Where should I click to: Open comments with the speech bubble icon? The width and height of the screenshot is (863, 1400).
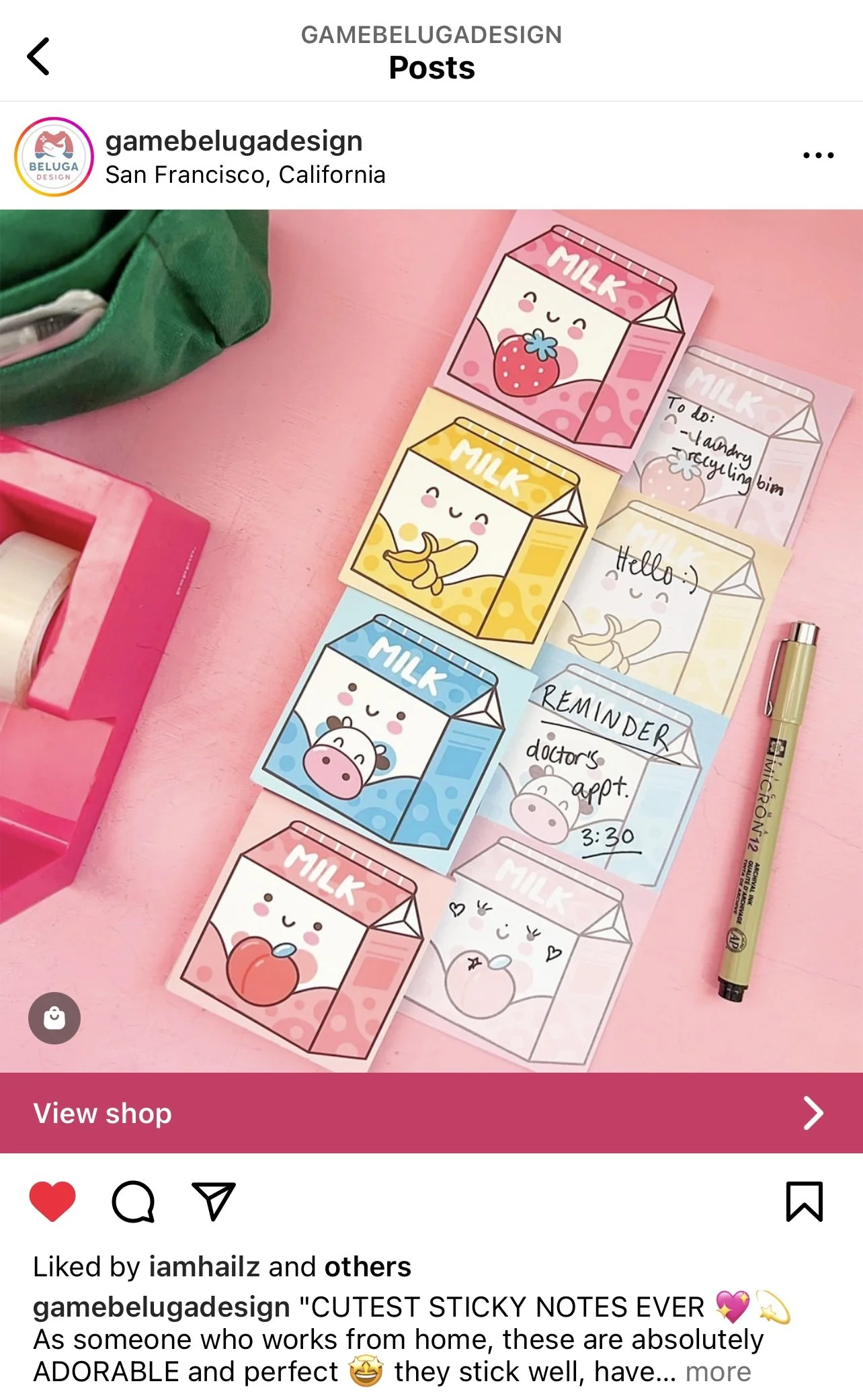coord(133,1202)
